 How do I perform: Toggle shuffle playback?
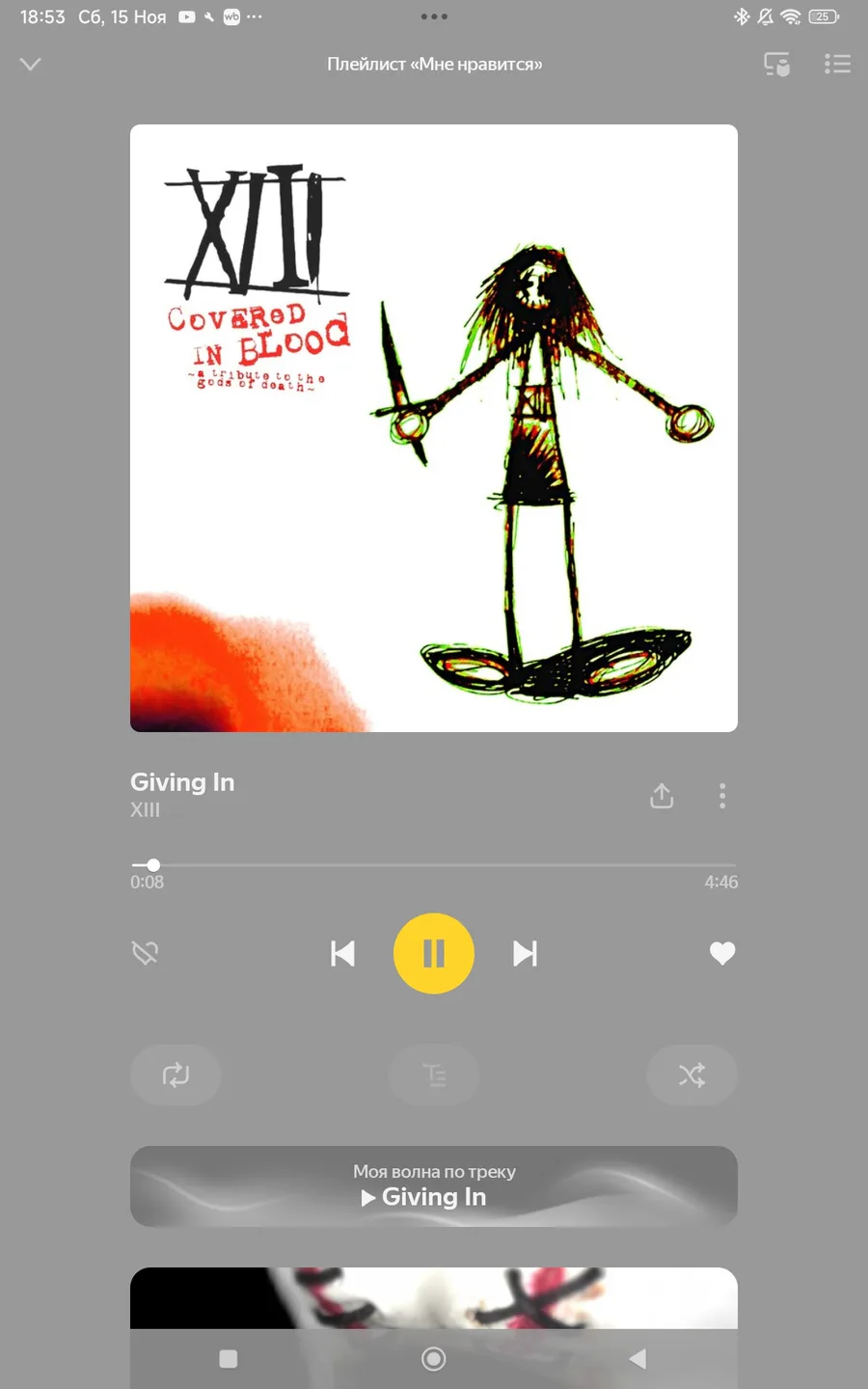(x=692, y=1075)
